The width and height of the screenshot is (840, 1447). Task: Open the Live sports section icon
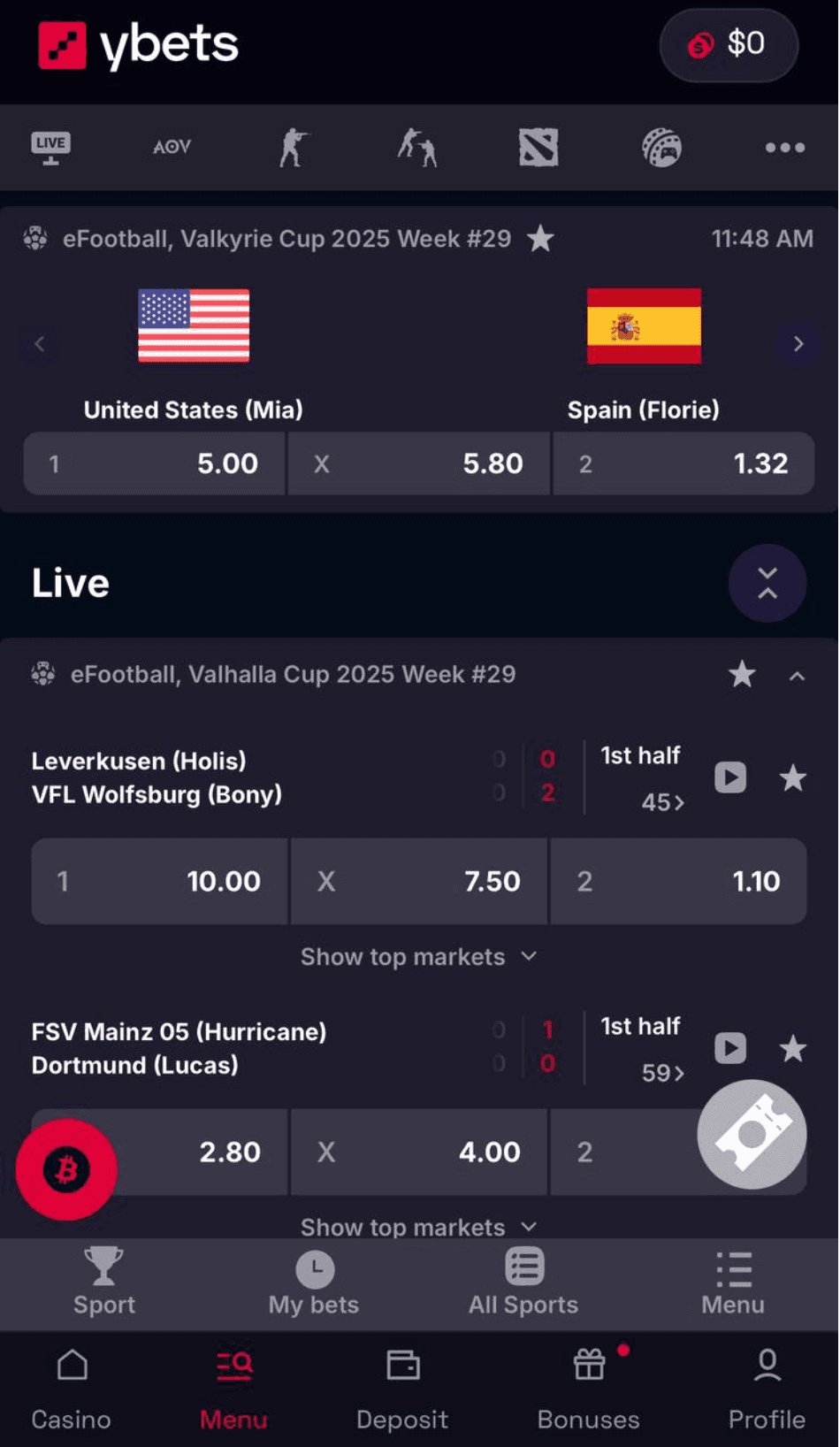(50, 148)
